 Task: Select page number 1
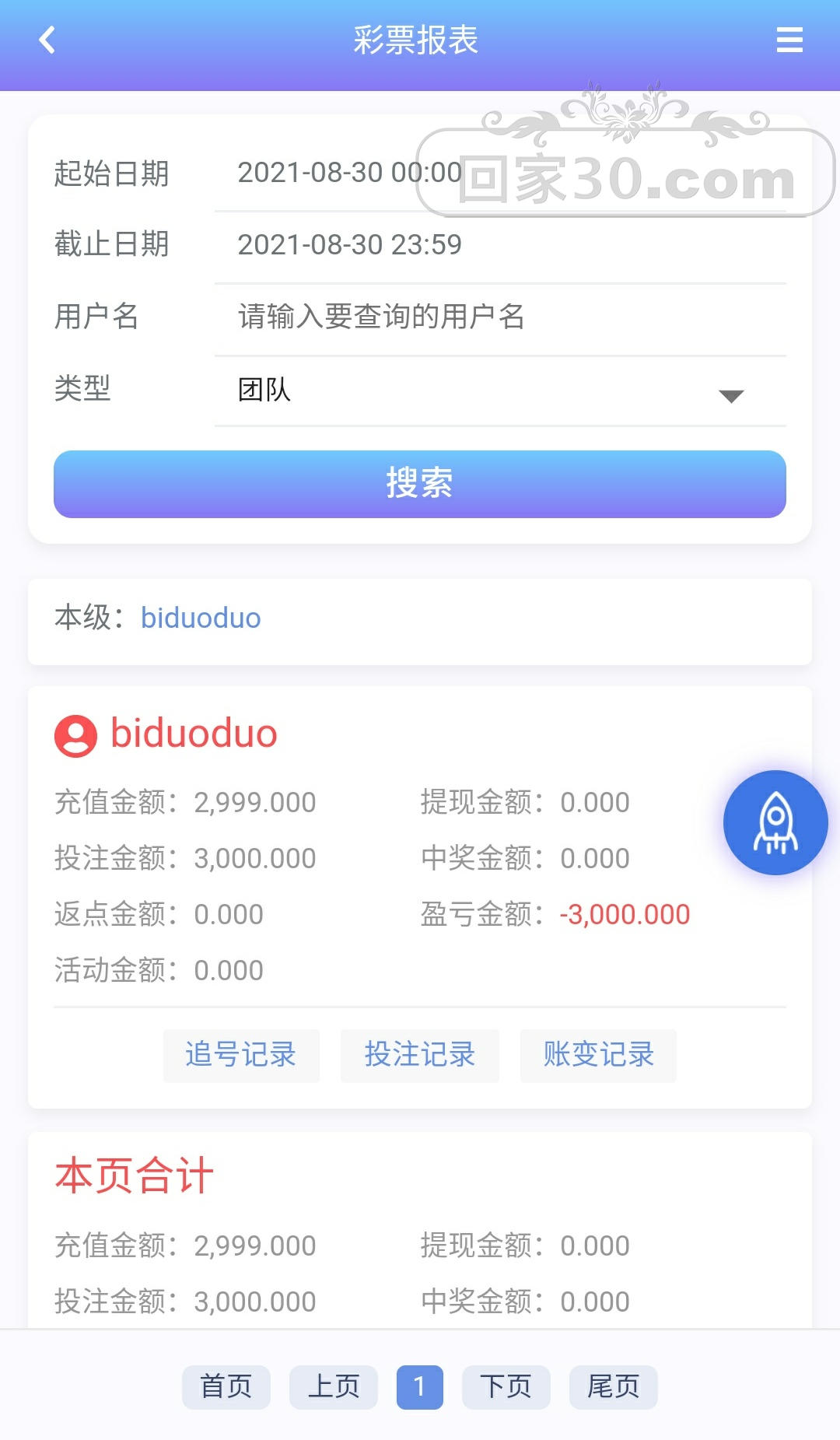[419, 1386]
